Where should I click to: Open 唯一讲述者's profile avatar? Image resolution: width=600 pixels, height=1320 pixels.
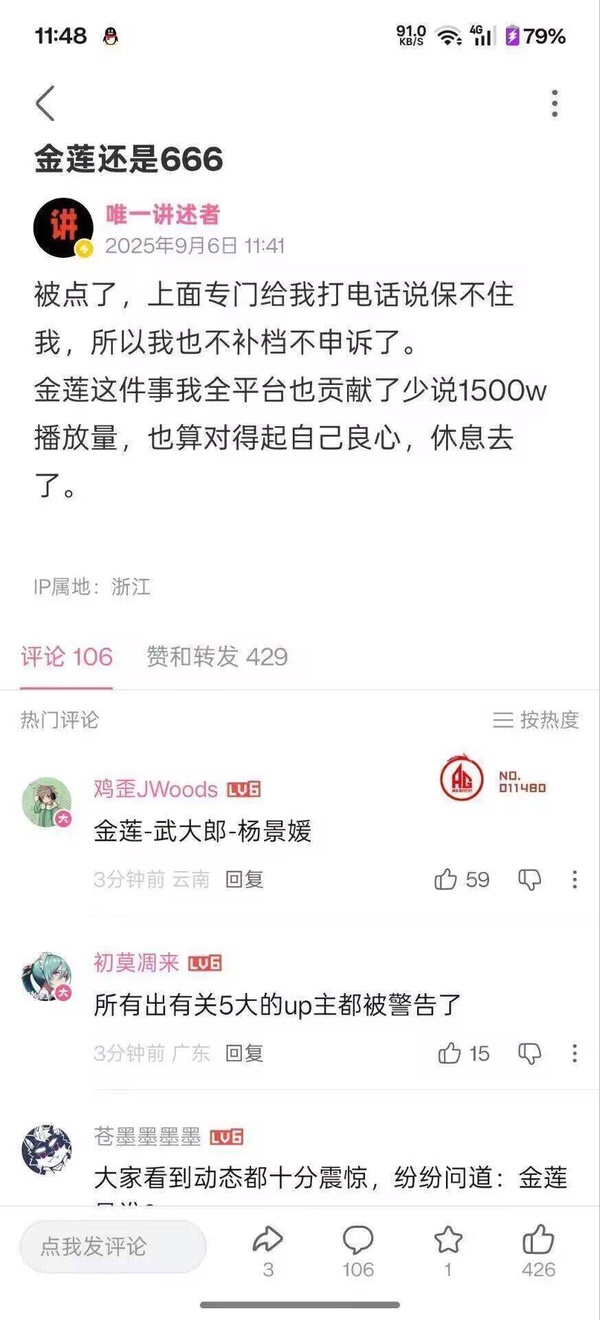pyautogui.click(x=63, y=228)
